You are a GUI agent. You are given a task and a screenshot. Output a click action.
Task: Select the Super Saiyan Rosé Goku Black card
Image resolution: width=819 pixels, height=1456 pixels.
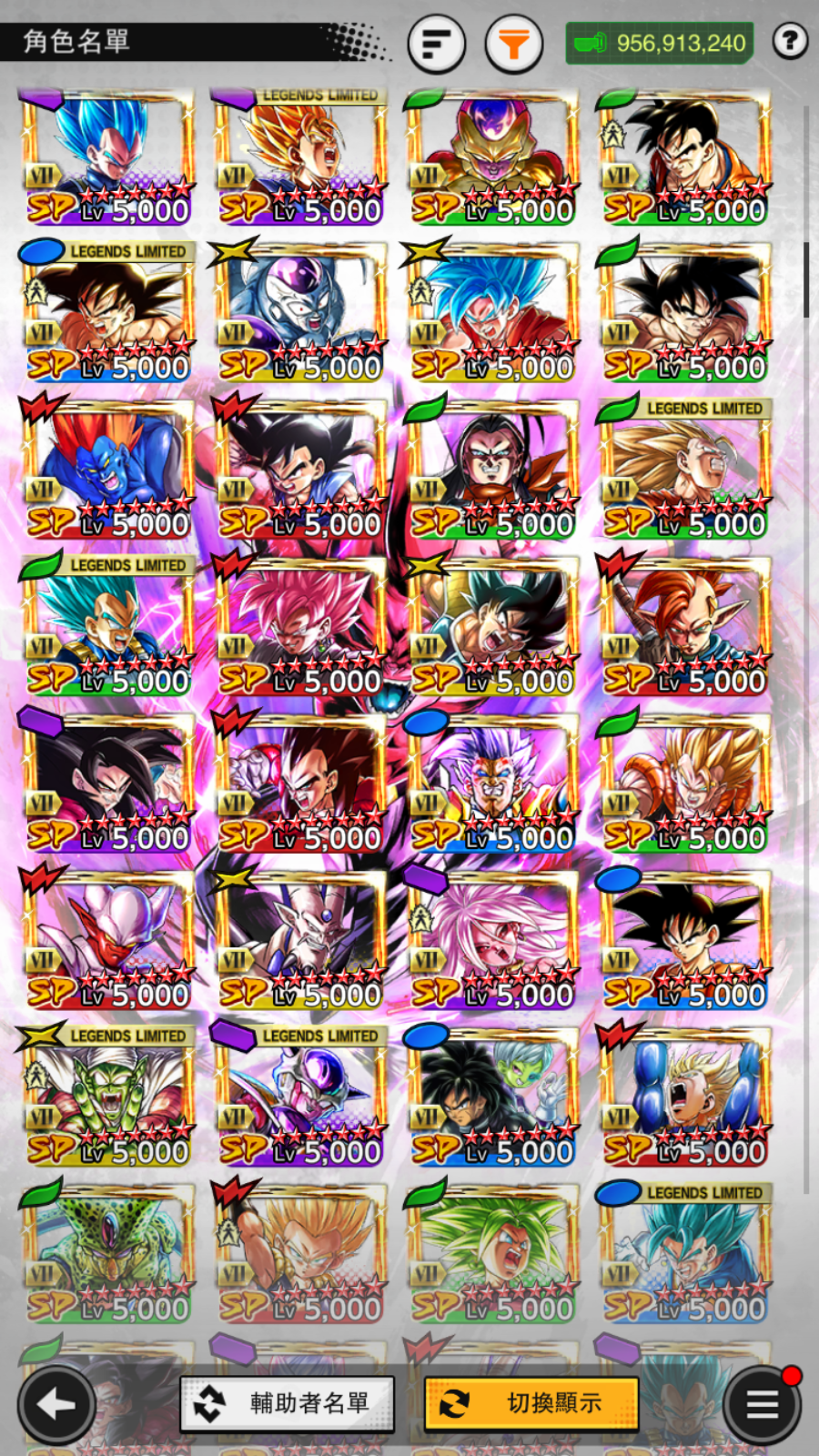point(299,628)
